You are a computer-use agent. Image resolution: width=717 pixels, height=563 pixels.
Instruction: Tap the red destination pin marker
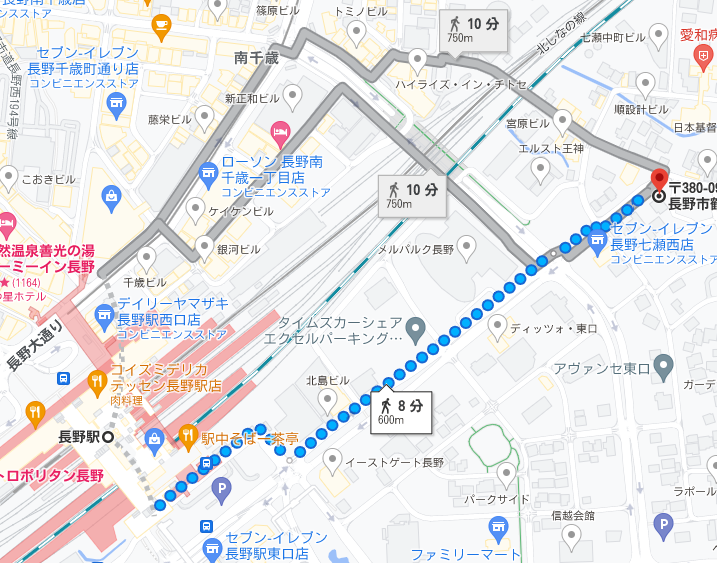click(659, 180)
